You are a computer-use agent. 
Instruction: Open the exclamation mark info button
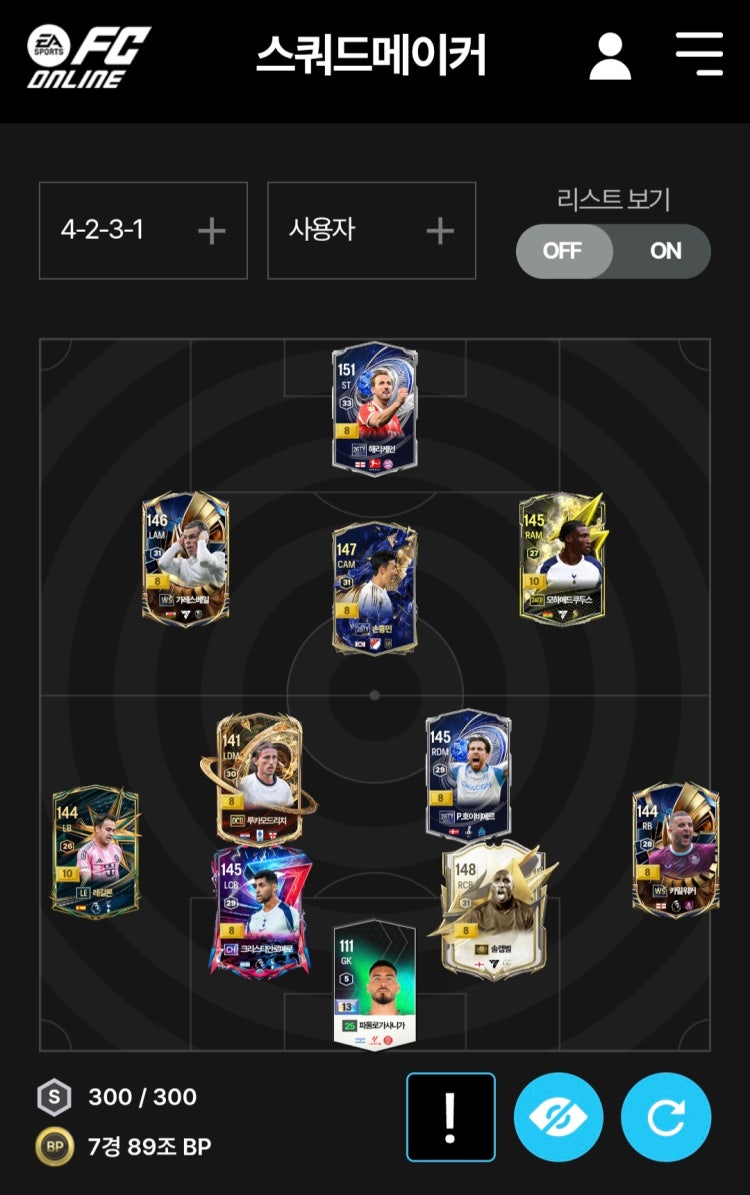[450, 1117]
